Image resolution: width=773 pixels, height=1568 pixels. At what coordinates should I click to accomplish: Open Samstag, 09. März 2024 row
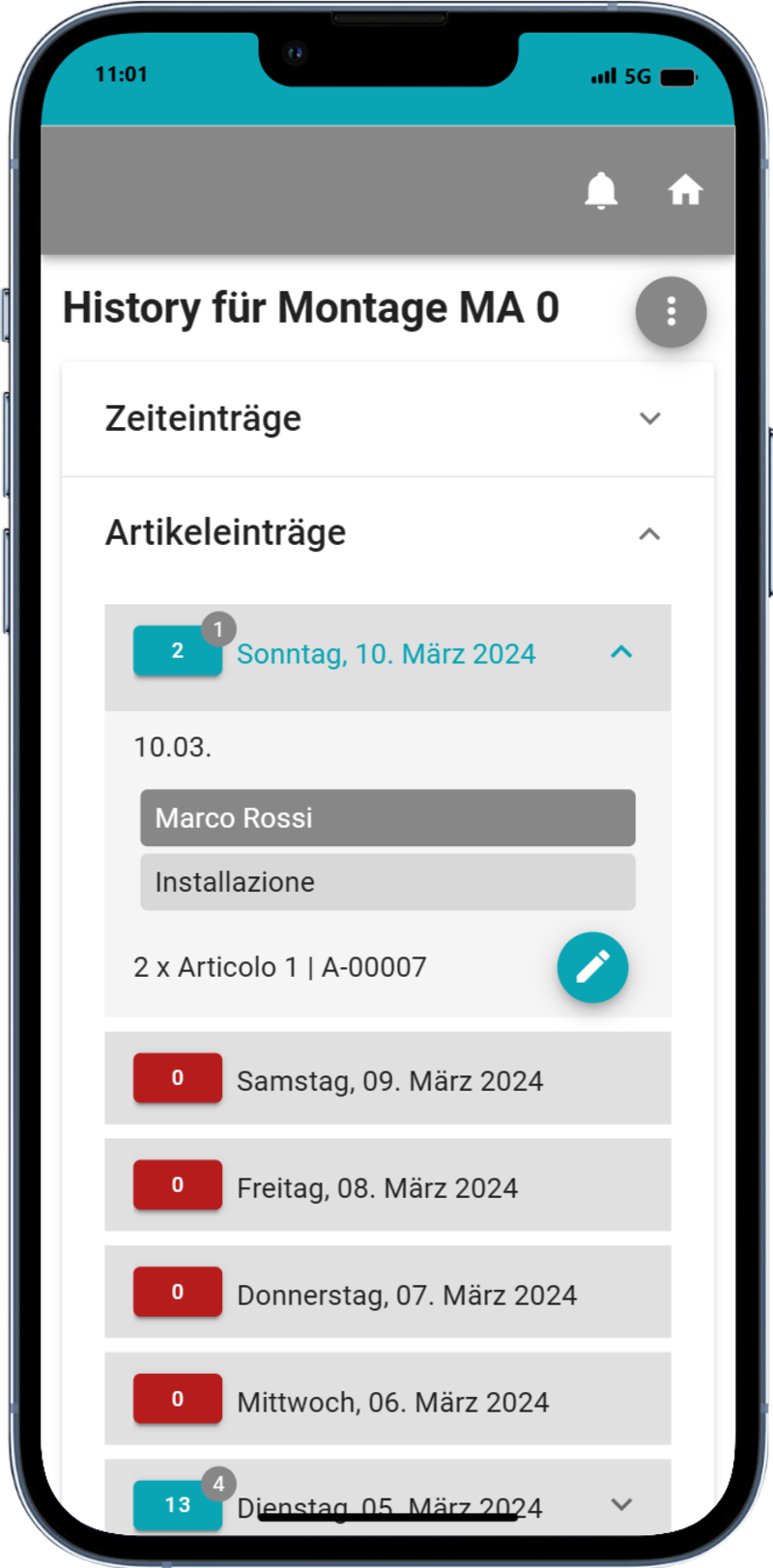tap(388, 1079)
